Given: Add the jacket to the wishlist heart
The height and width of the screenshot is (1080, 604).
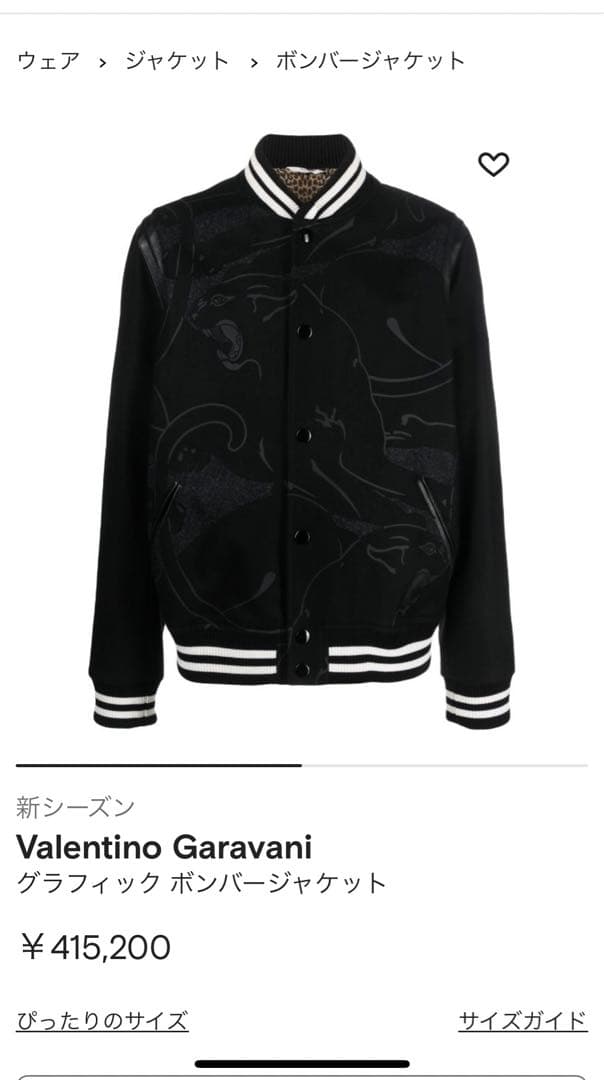Looking at the screenshot, I should (493, 164).
